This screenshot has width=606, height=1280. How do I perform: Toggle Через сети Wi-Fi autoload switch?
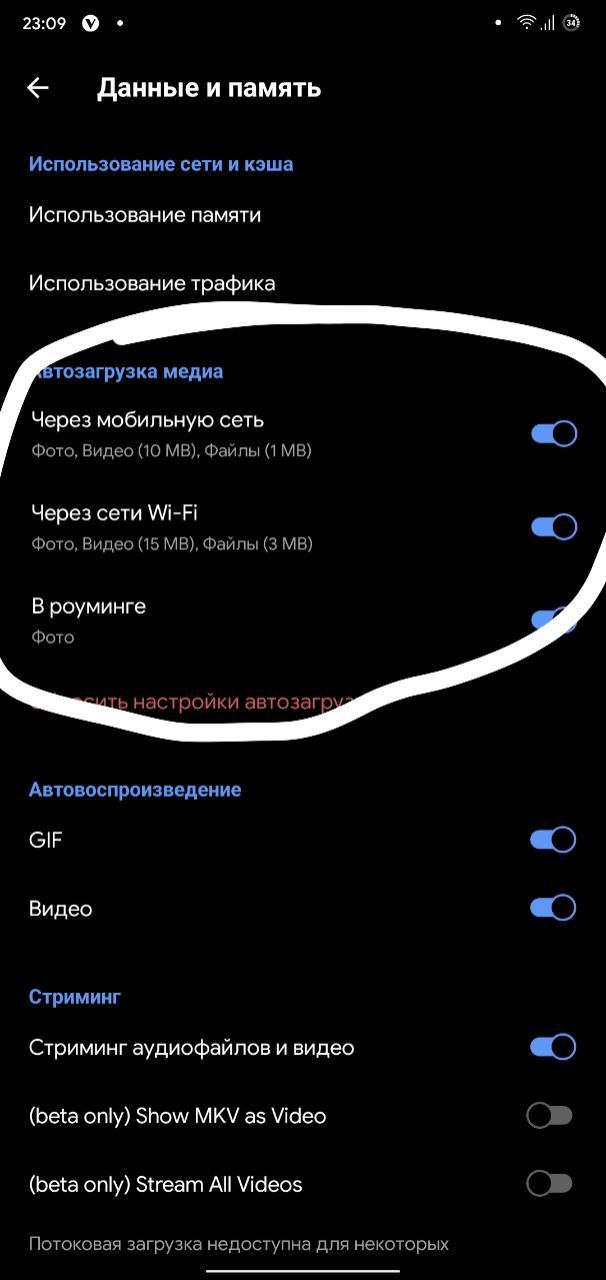pyautogui.click(x=553, y=527)
